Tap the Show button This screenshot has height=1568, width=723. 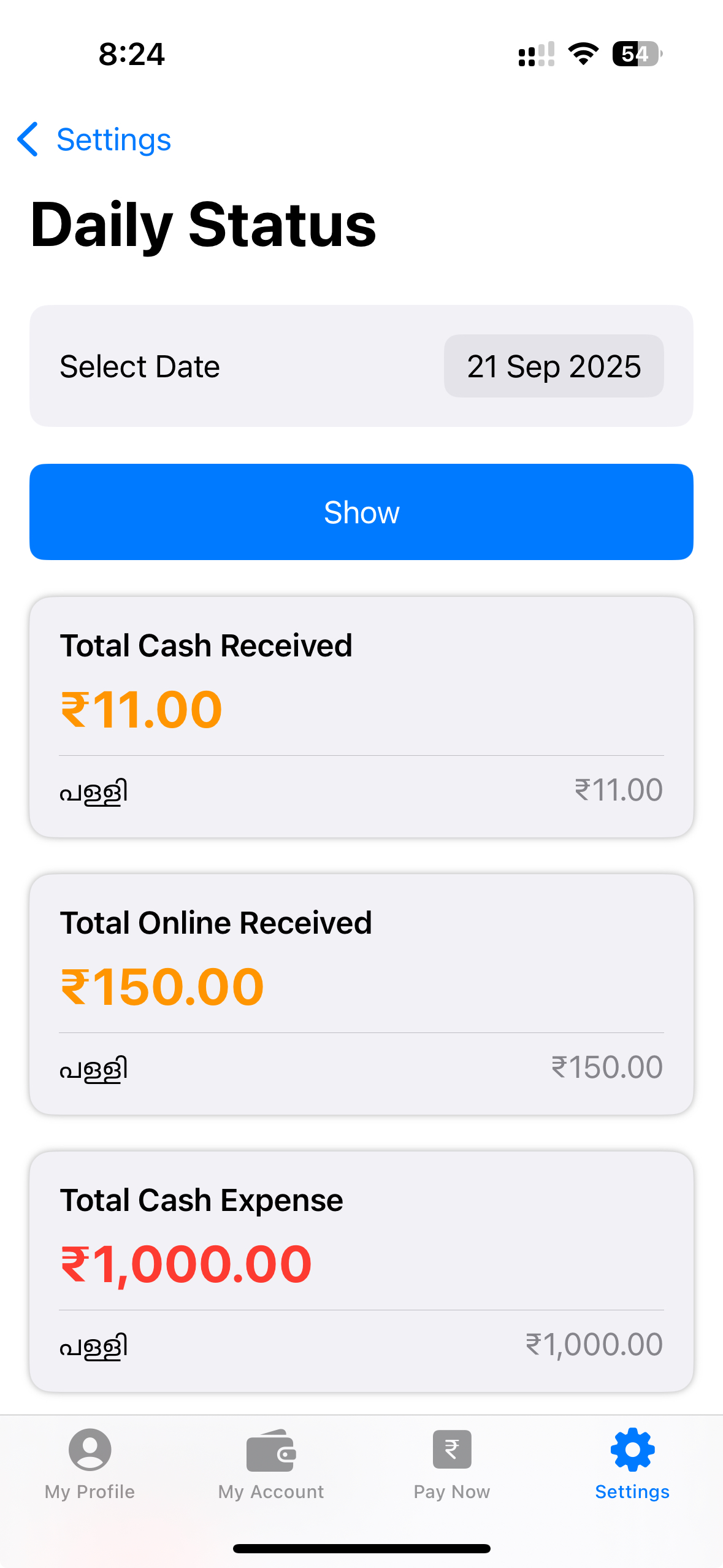pos(361,512)
